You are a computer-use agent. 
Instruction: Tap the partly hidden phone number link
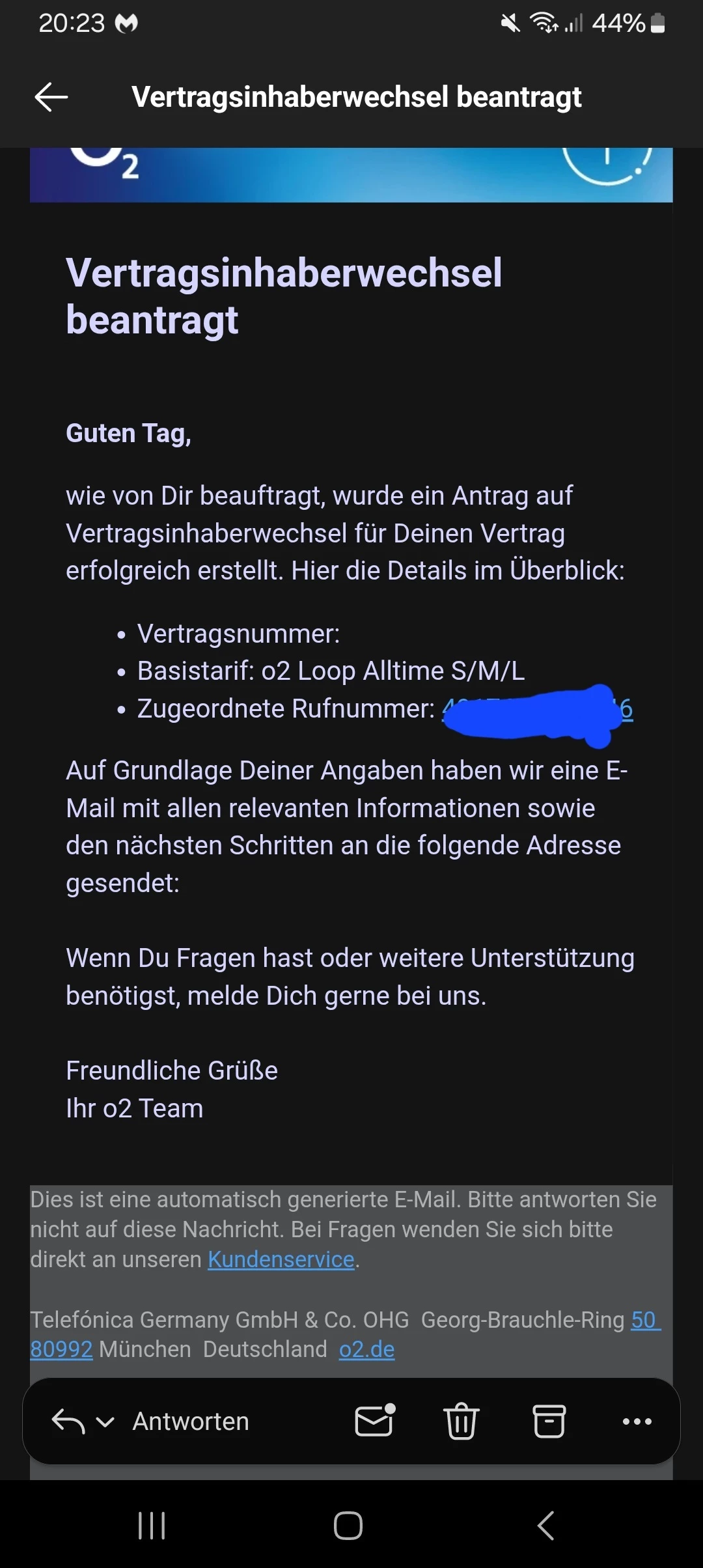pos(625,709)
